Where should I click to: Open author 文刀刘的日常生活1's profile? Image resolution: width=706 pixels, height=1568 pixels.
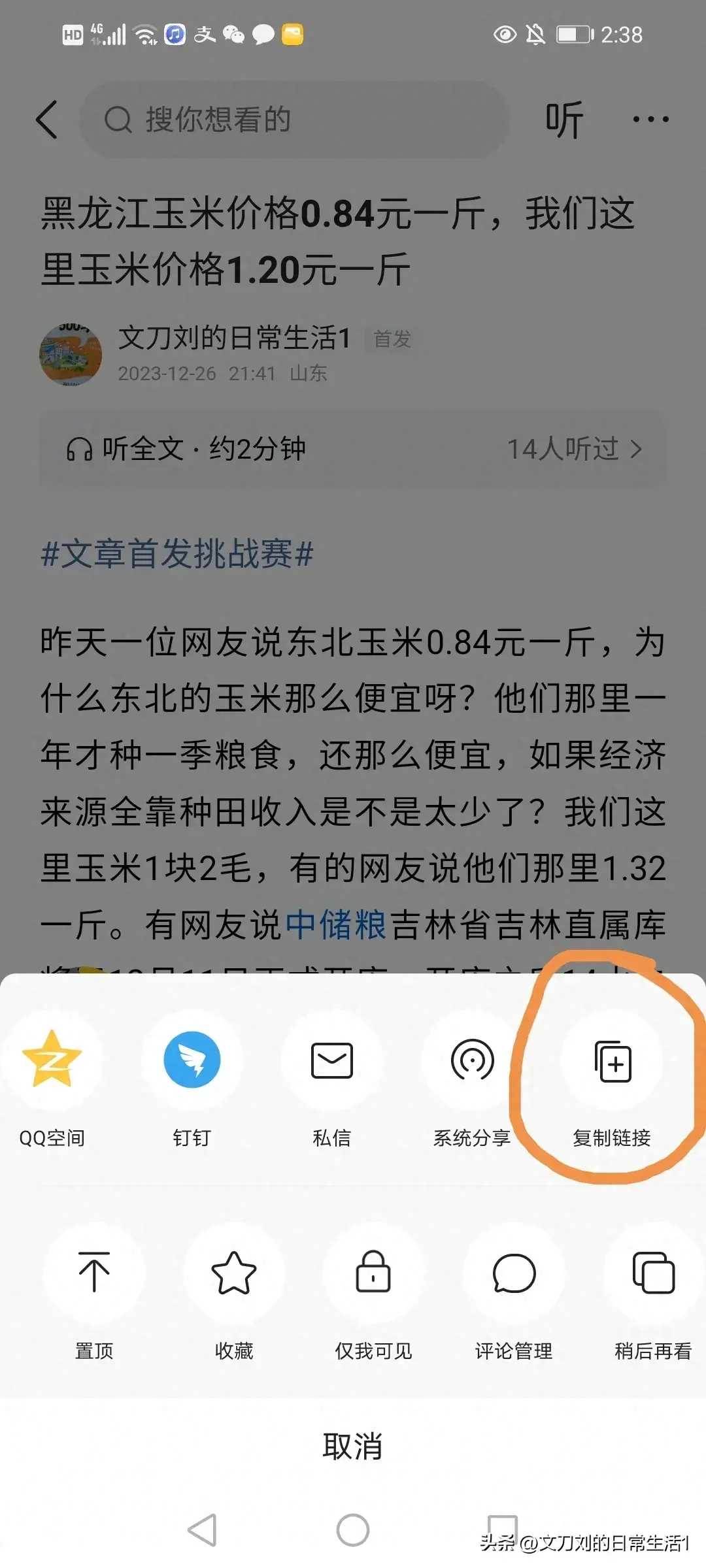[x=234, y=338]
